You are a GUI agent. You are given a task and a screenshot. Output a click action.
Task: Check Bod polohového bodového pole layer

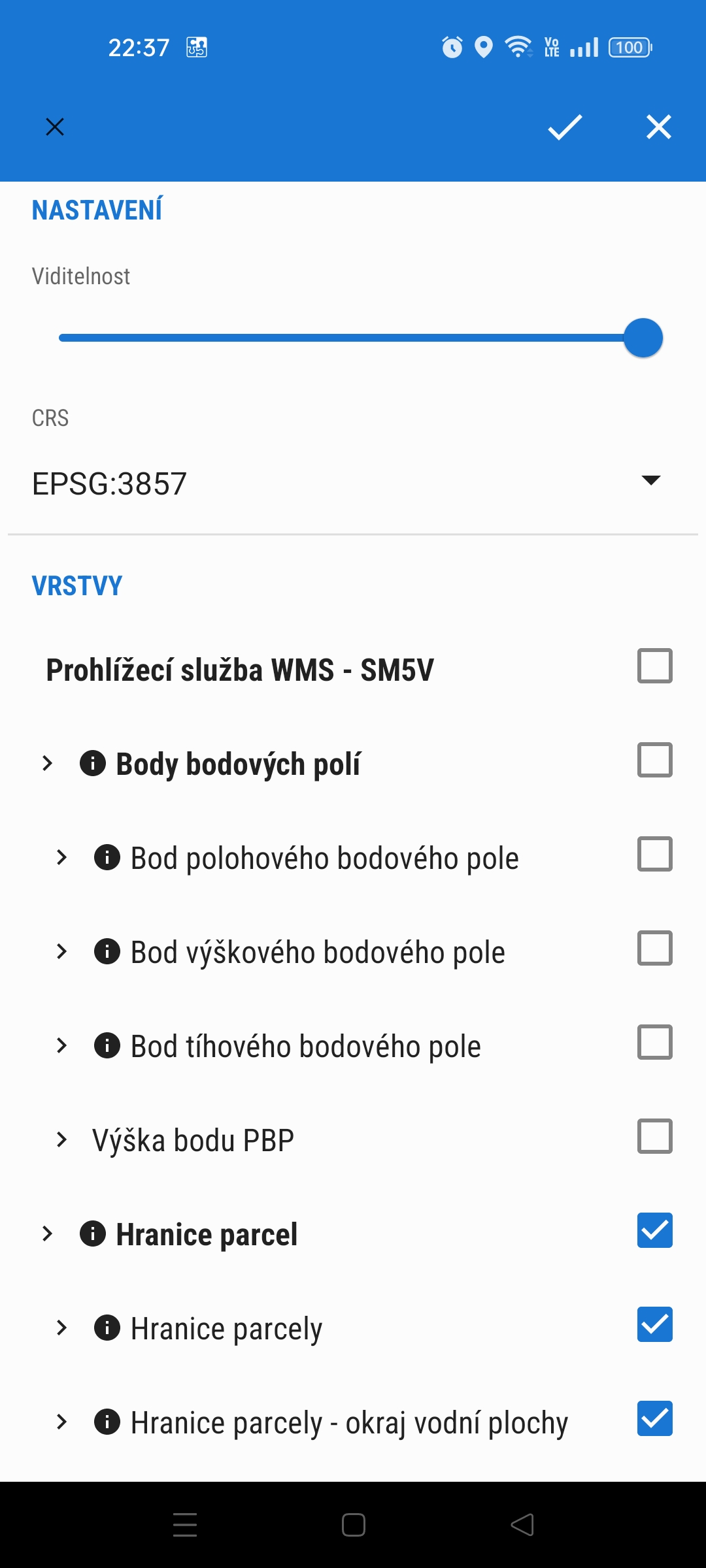coord(654,854)
